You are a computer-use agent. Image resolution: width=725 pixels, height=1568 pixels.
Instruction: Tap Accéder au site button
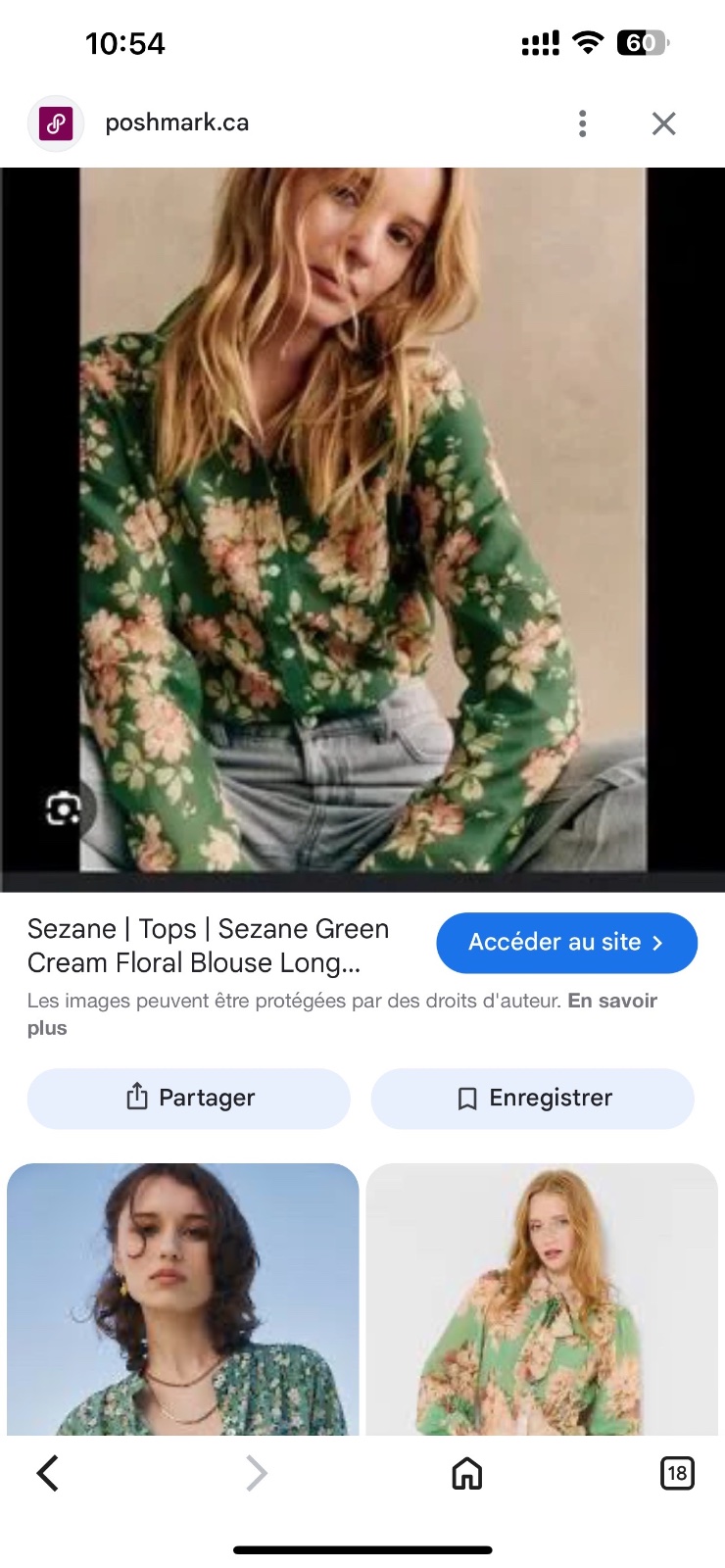coord(566,943)
